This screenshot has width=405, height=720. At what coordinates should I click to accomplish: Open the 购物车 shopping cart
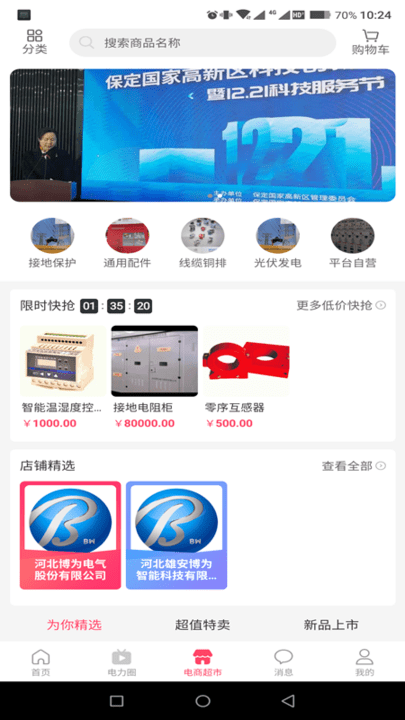tap(371, 42)
